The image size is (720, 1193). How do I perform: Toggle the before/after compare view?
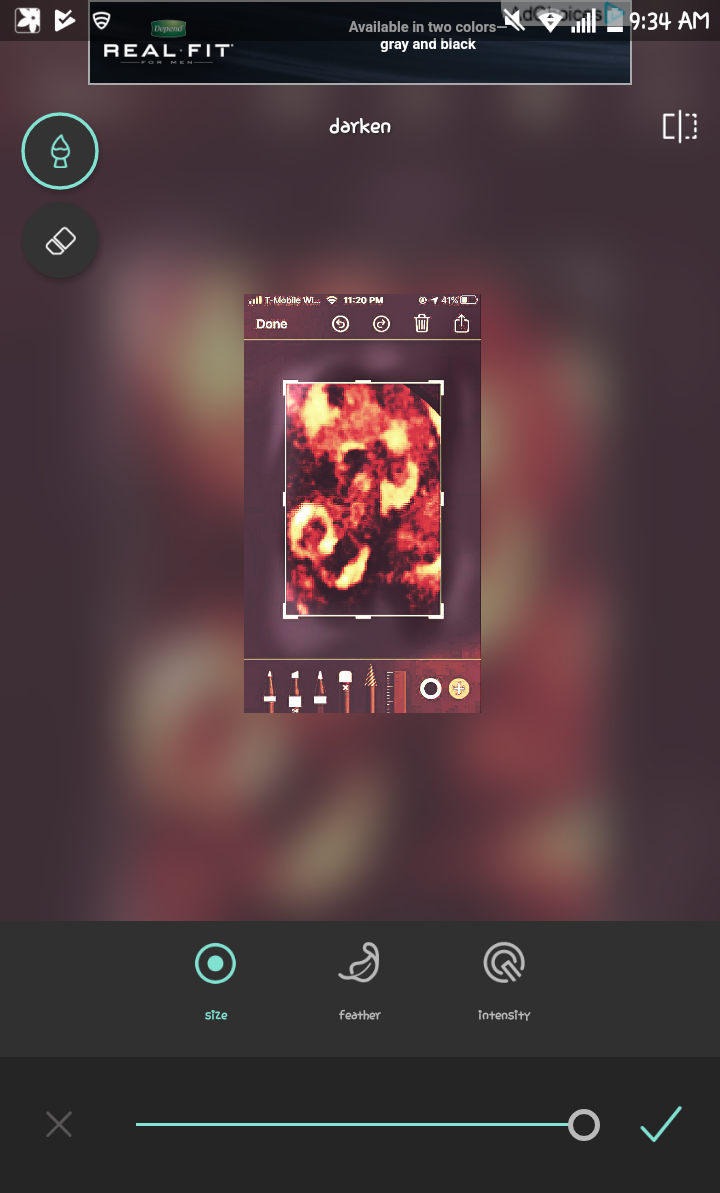pos(680,127)
